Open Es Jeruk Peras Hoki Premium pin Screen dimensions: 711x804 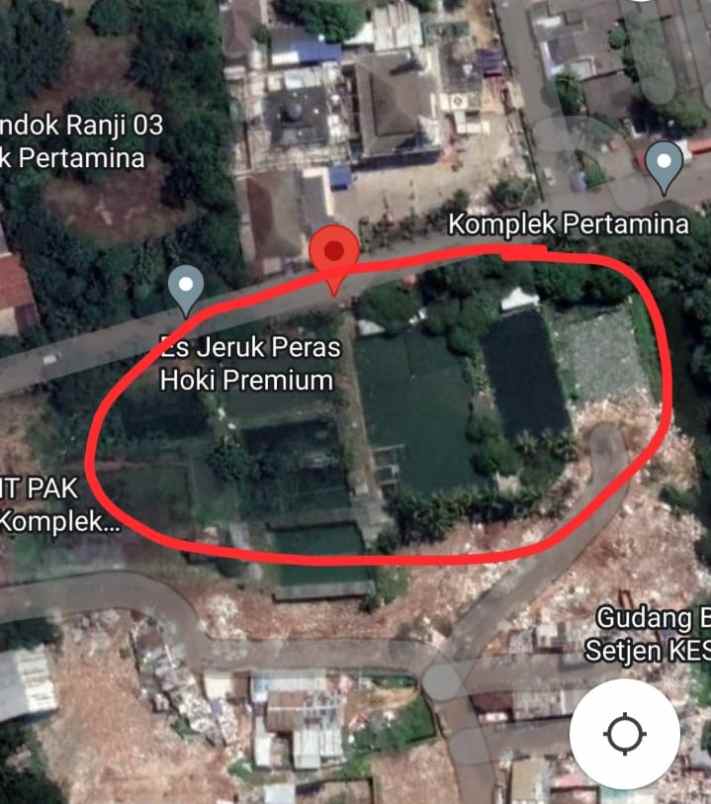pyautogui.click(x=186, y=289)
